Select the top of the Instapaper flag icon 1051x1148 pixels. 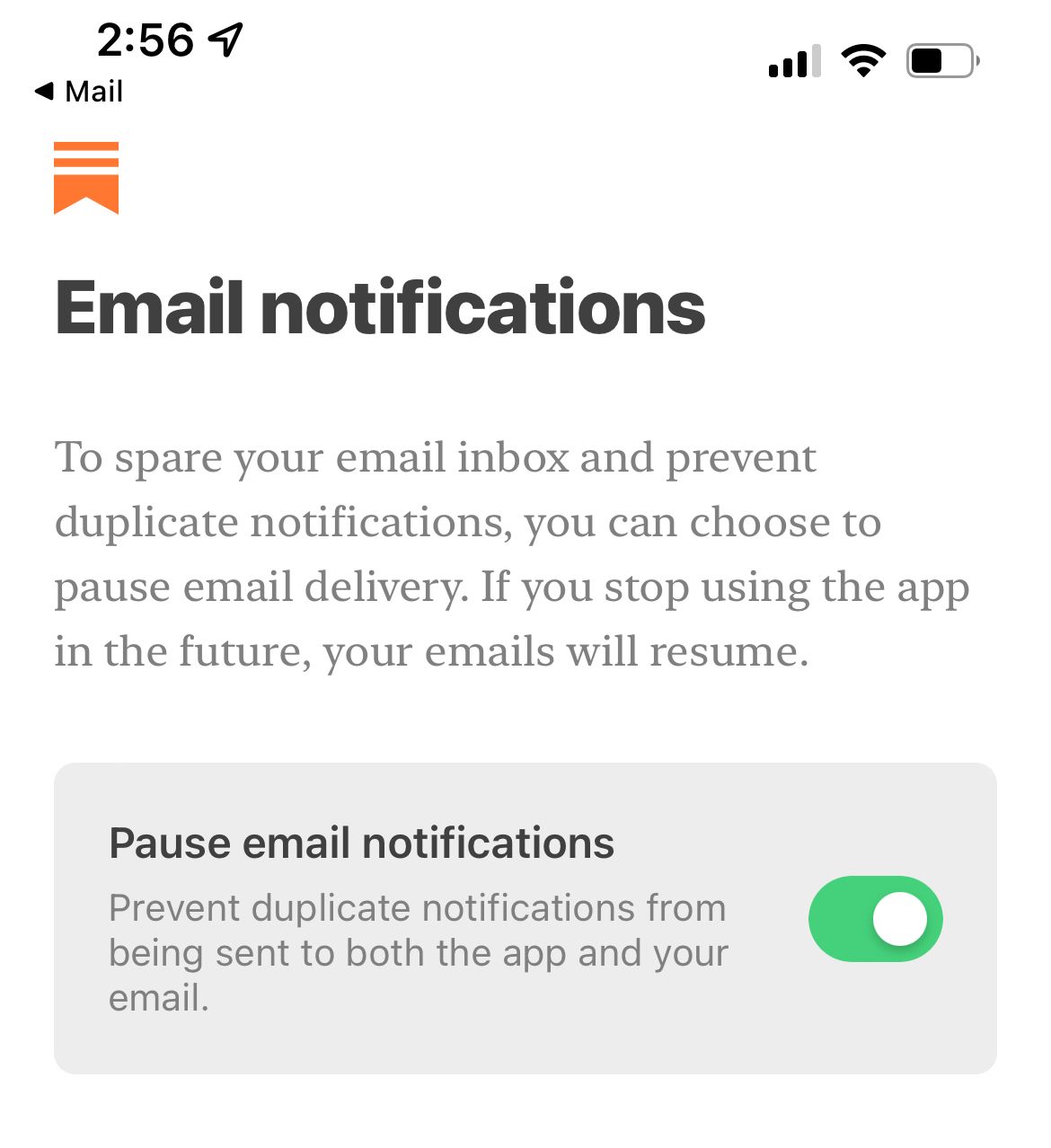[x=87, y=148]
